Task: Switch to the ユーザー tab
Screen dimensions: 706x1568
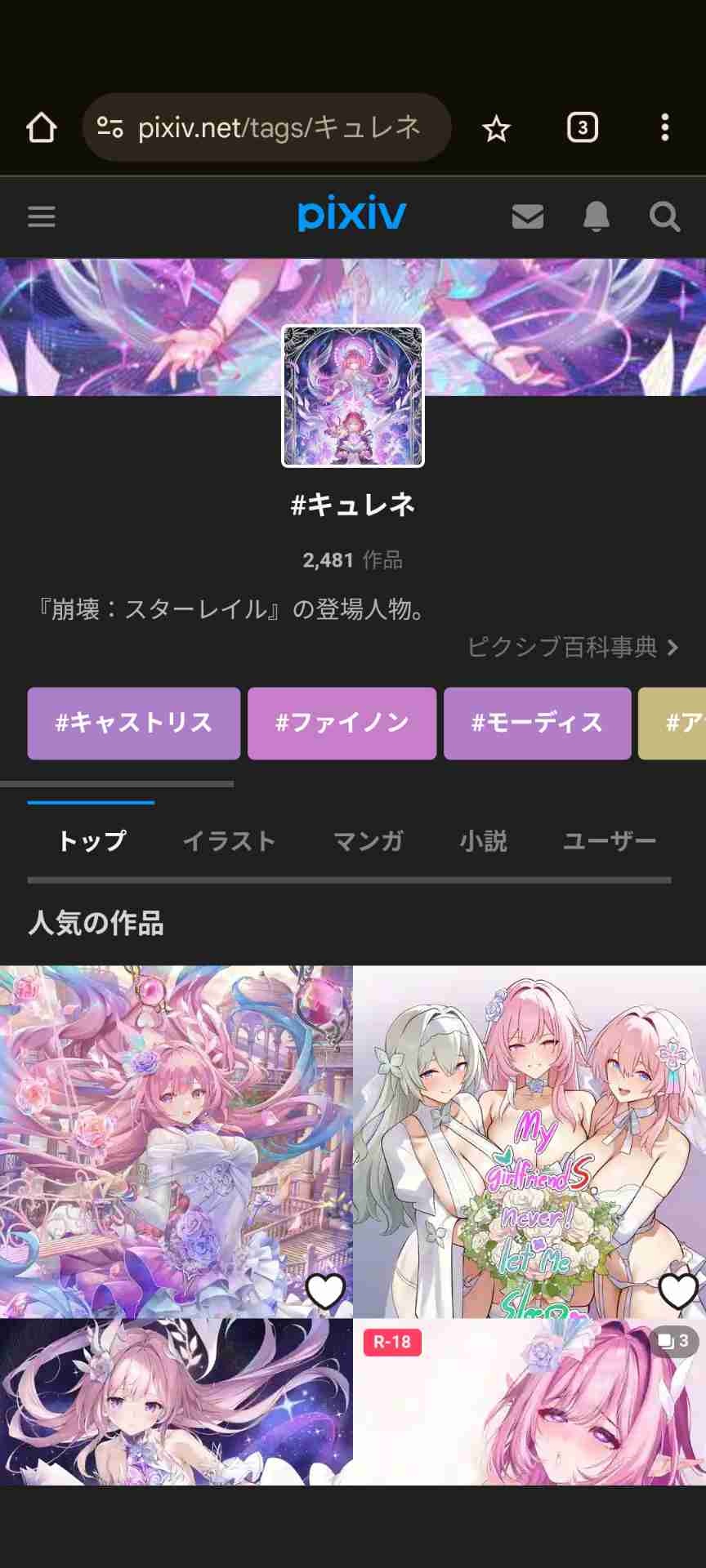Action: coord(609,840)
